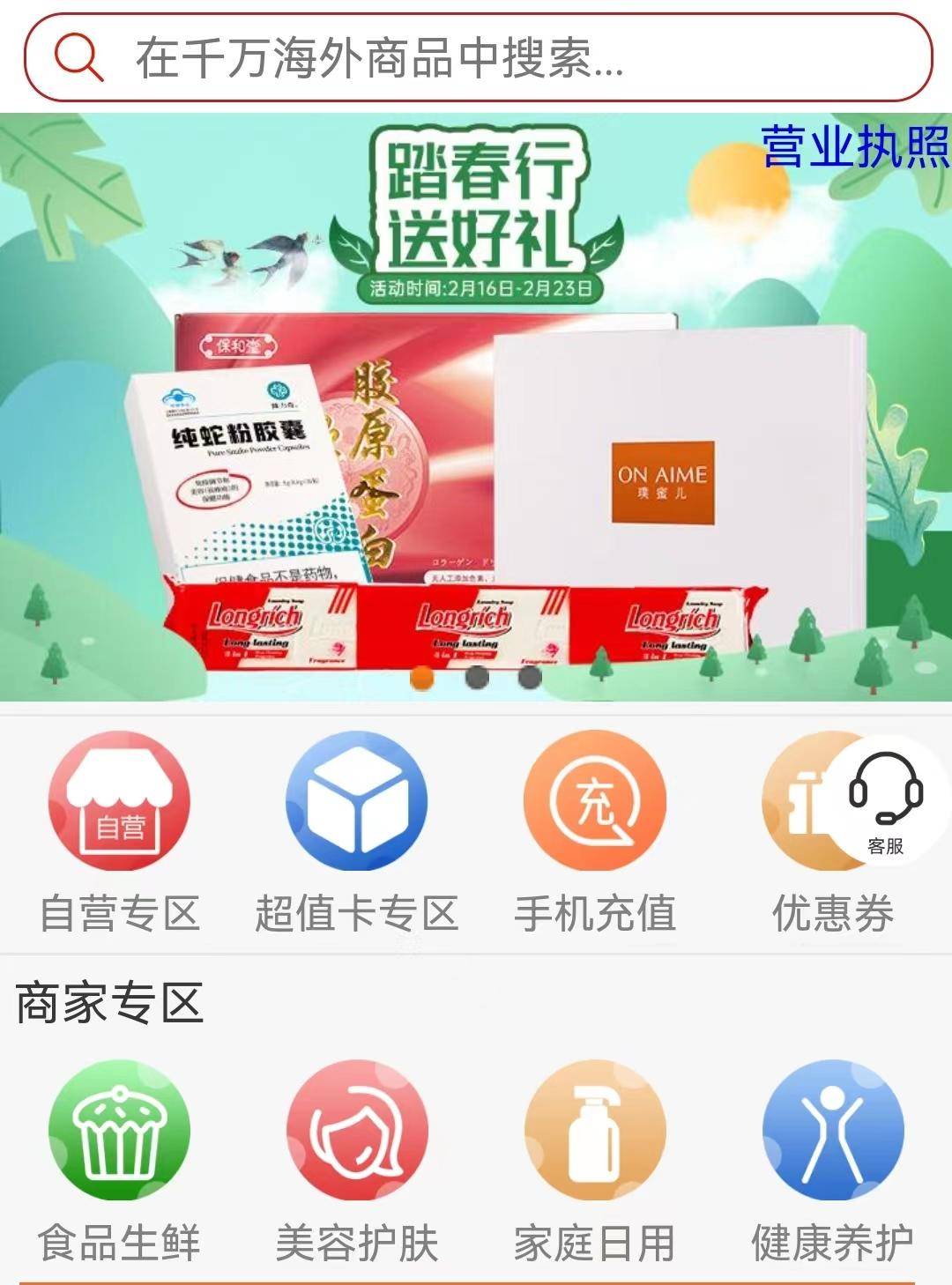The image size is (952, 1285).
Task: Open the 营业执照 business license link
Action: 853,146
